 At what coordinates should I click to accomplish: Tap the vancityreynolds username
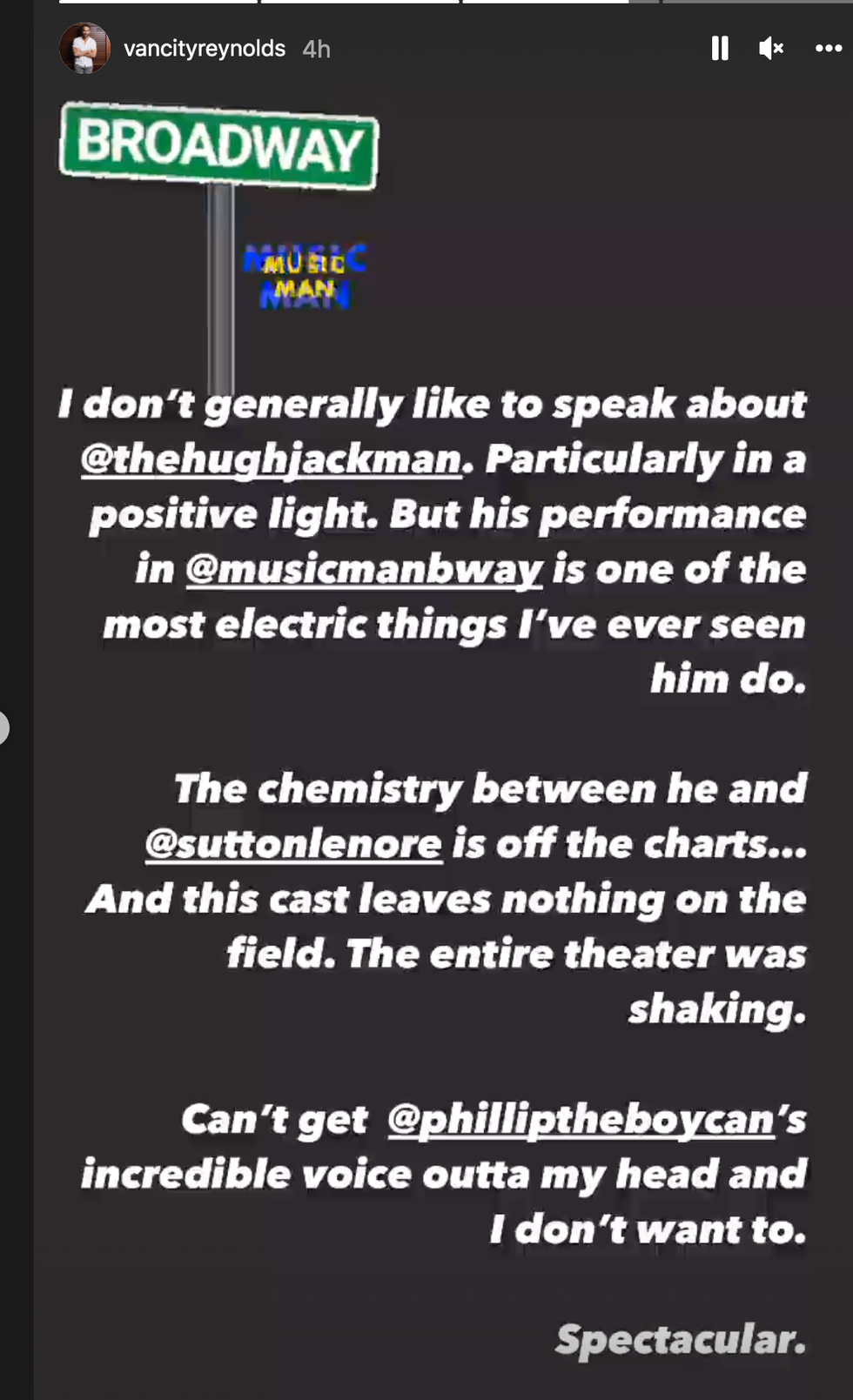point(204,49)
